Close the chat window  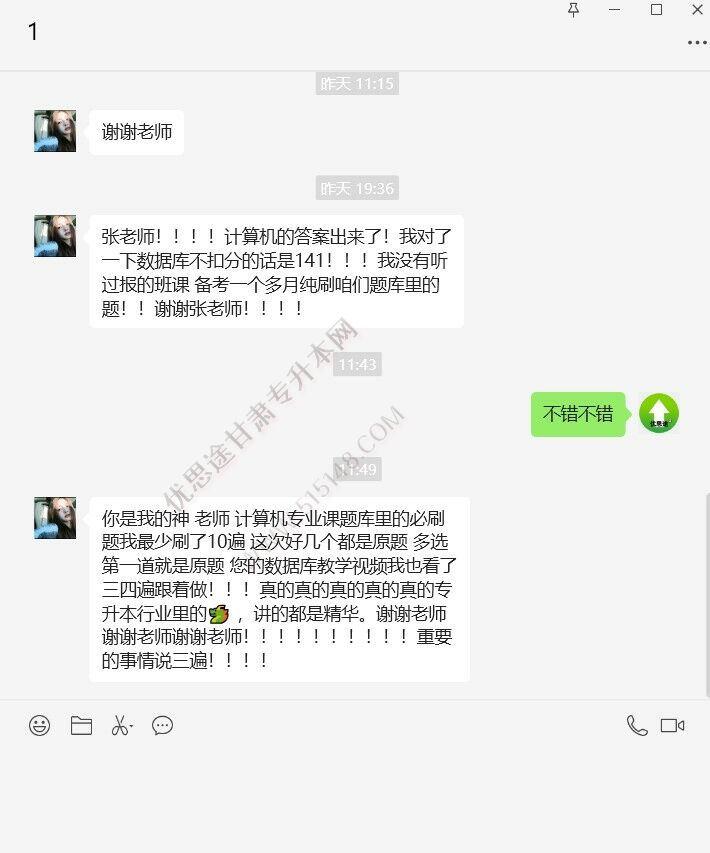pyautogui.click(x=697, y=10)
